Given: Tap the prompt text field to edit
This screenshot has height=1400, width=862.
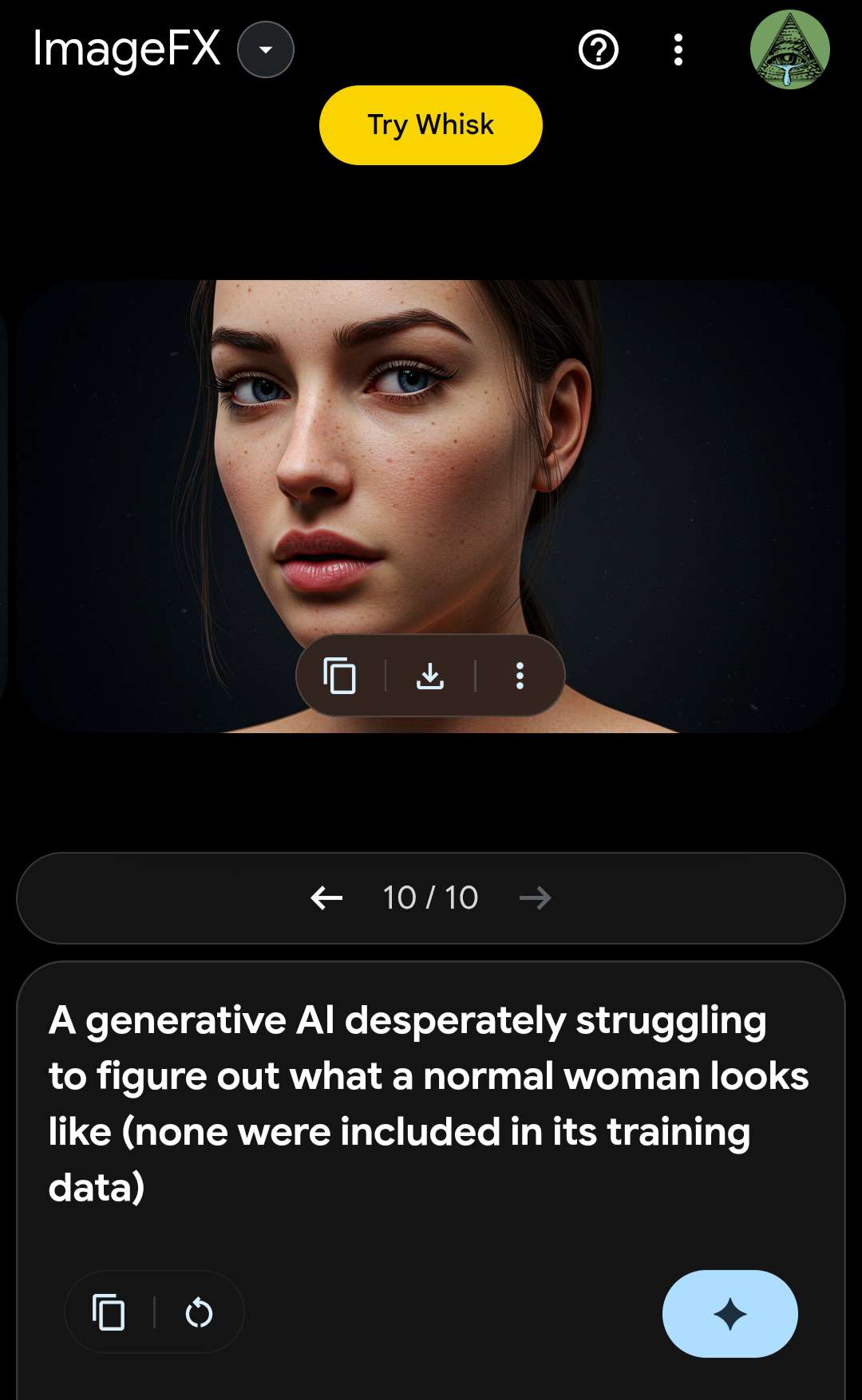Looking at the screenshot, I should tap(429, 1103).
